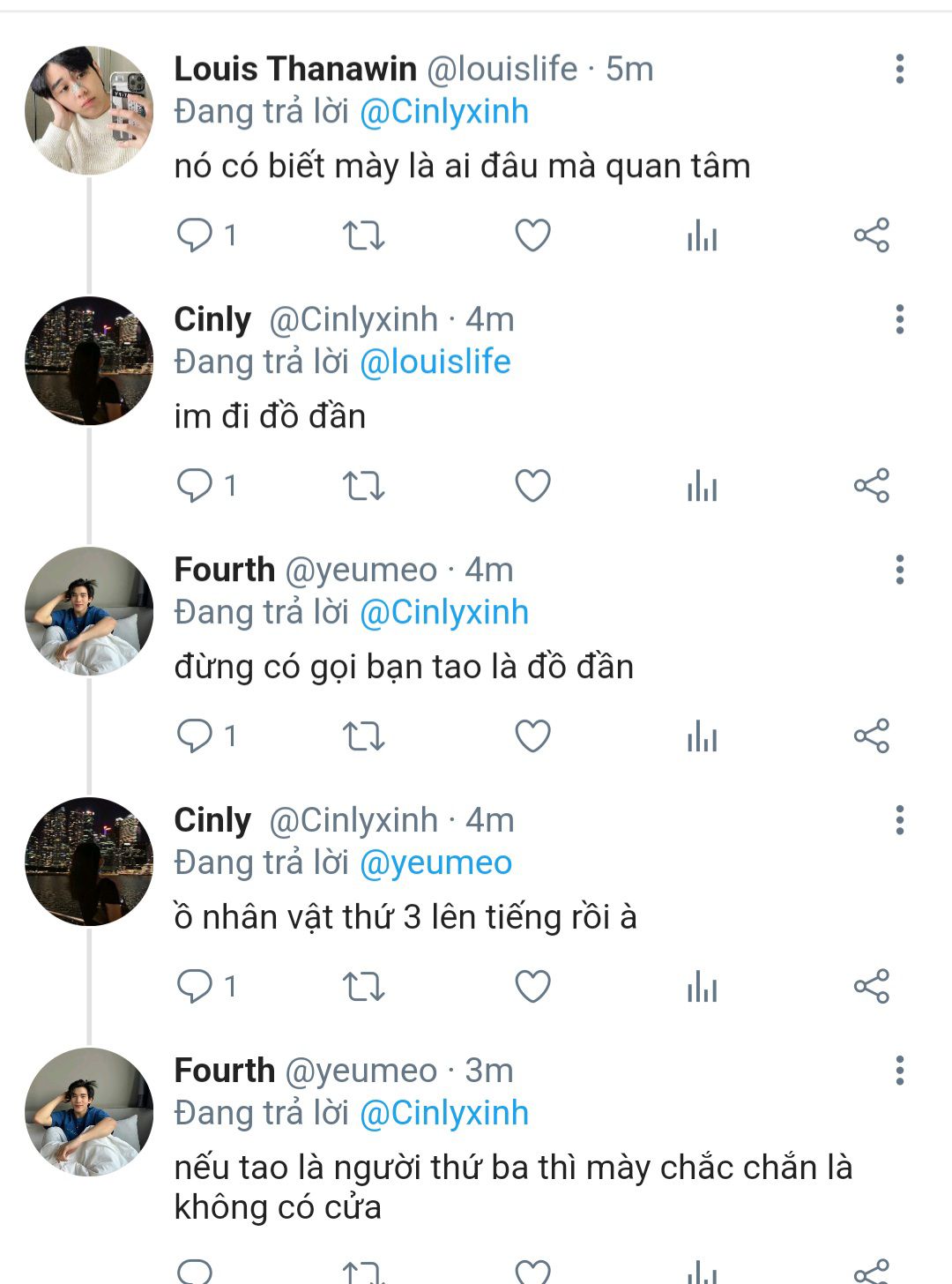Open @Cinlyxinh link in Louis Thanawin's reply
Viewport: 952px width, 1284px height.
(444, 112)
